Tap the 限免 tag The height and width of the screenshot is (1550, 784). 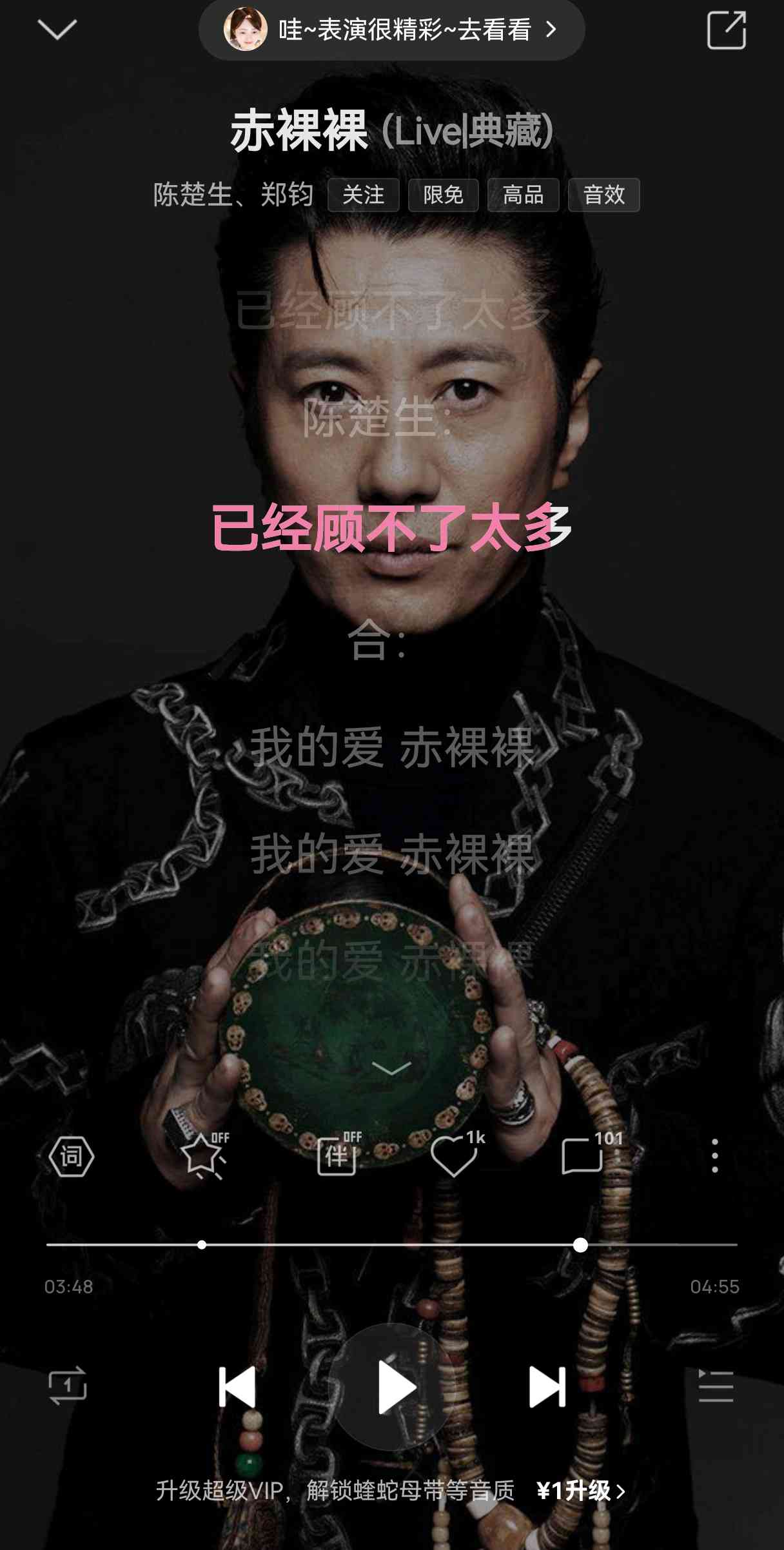(443, 195)
